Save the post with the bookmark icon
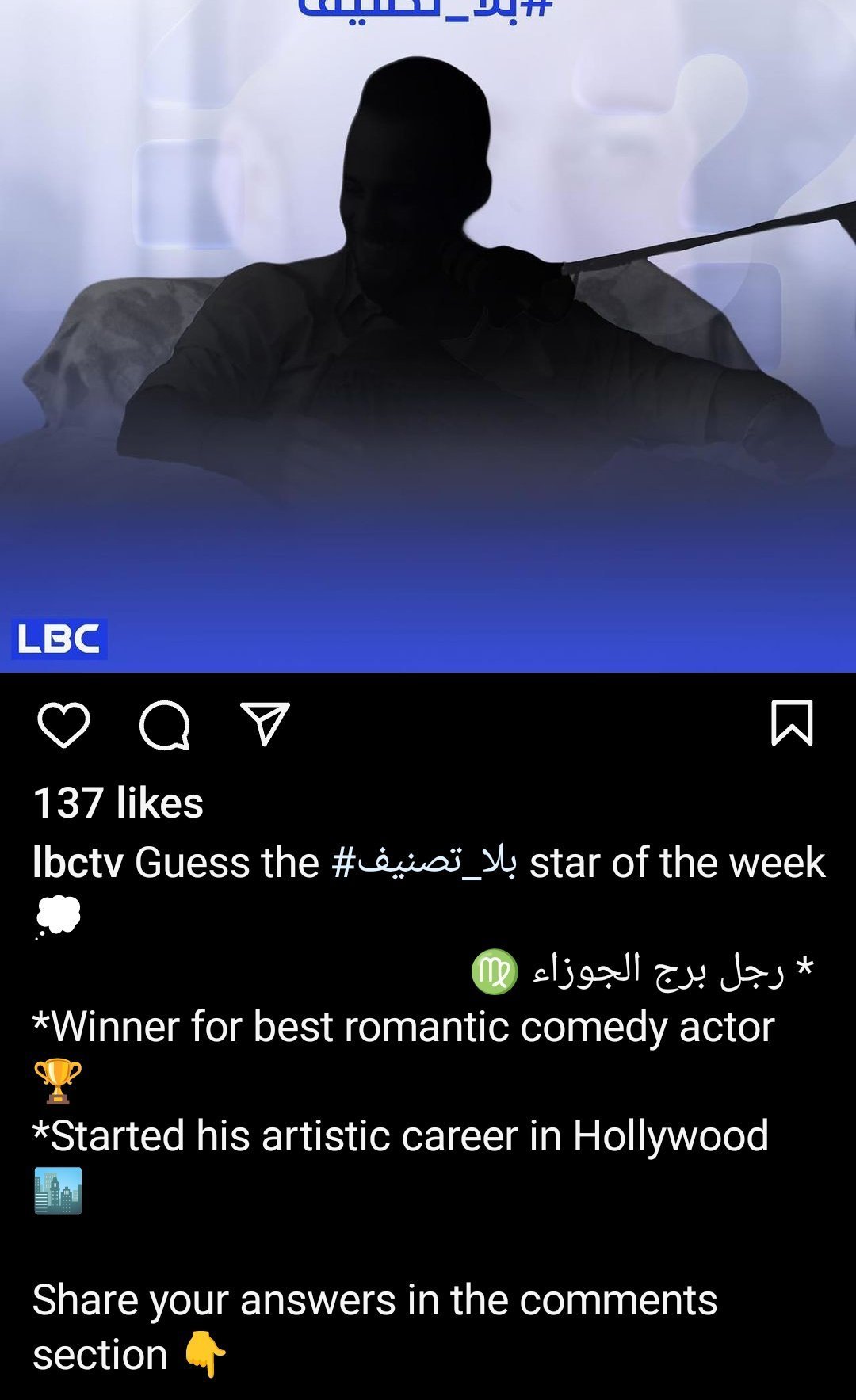 (x=792, y=723)
